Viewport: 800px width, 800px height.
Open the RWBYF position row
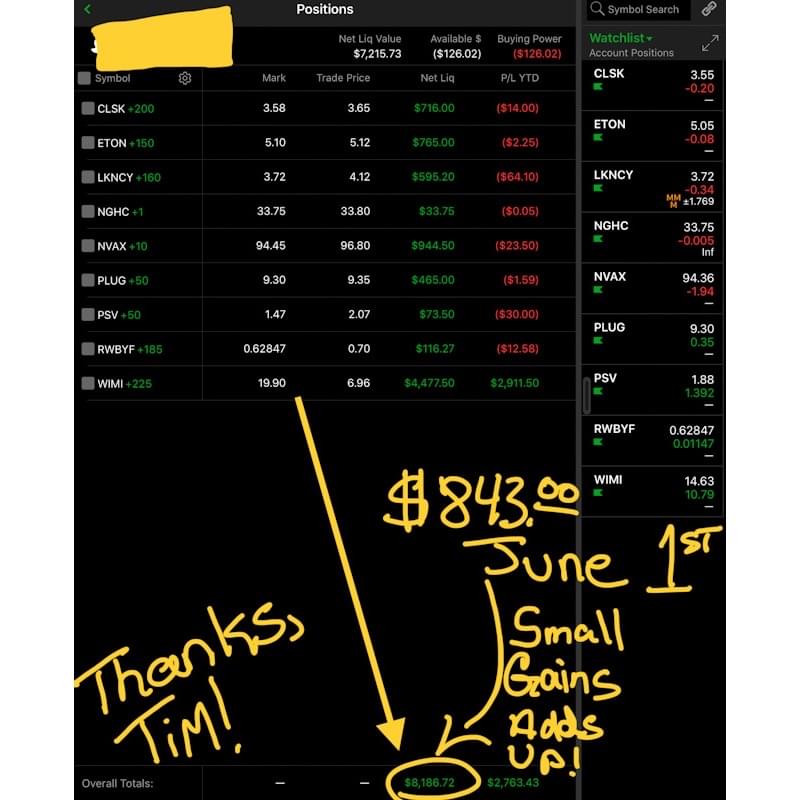(330, 349)
